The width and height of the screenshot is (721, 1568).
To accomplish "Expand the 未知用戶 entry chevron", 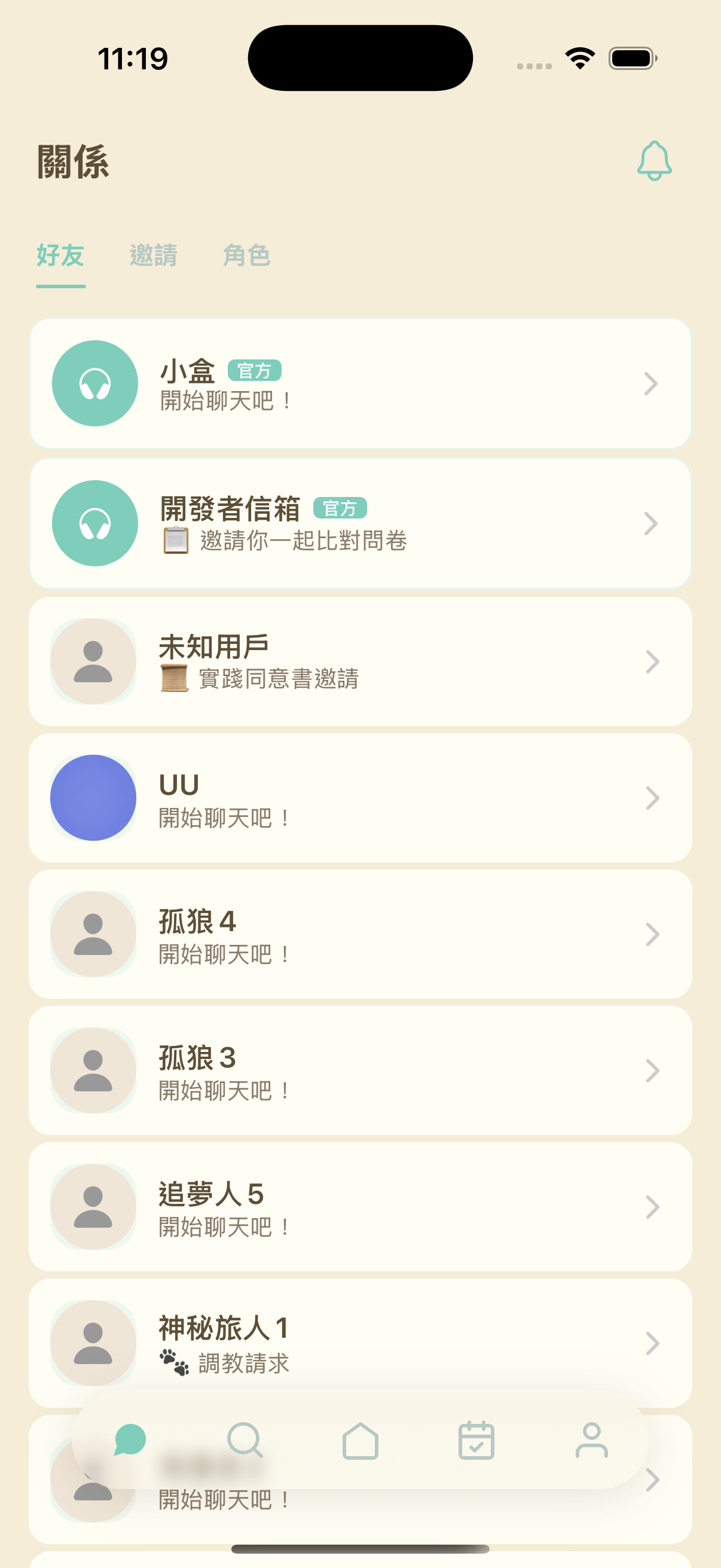I will point(652,661).
